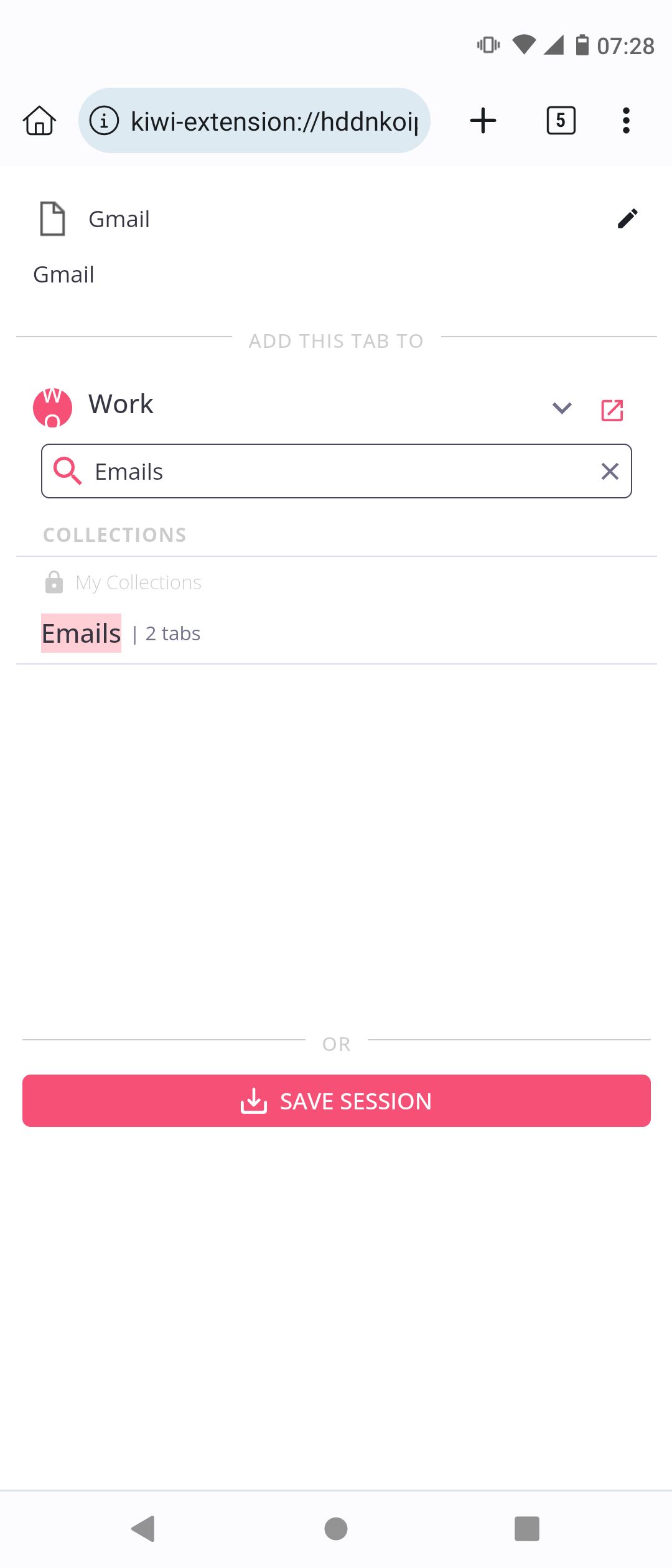The width and height of the screenshot is (672, 1568).
Task: Open recent apps from navigation bar
Action: pyautogui.click(x=526, y=1528)
